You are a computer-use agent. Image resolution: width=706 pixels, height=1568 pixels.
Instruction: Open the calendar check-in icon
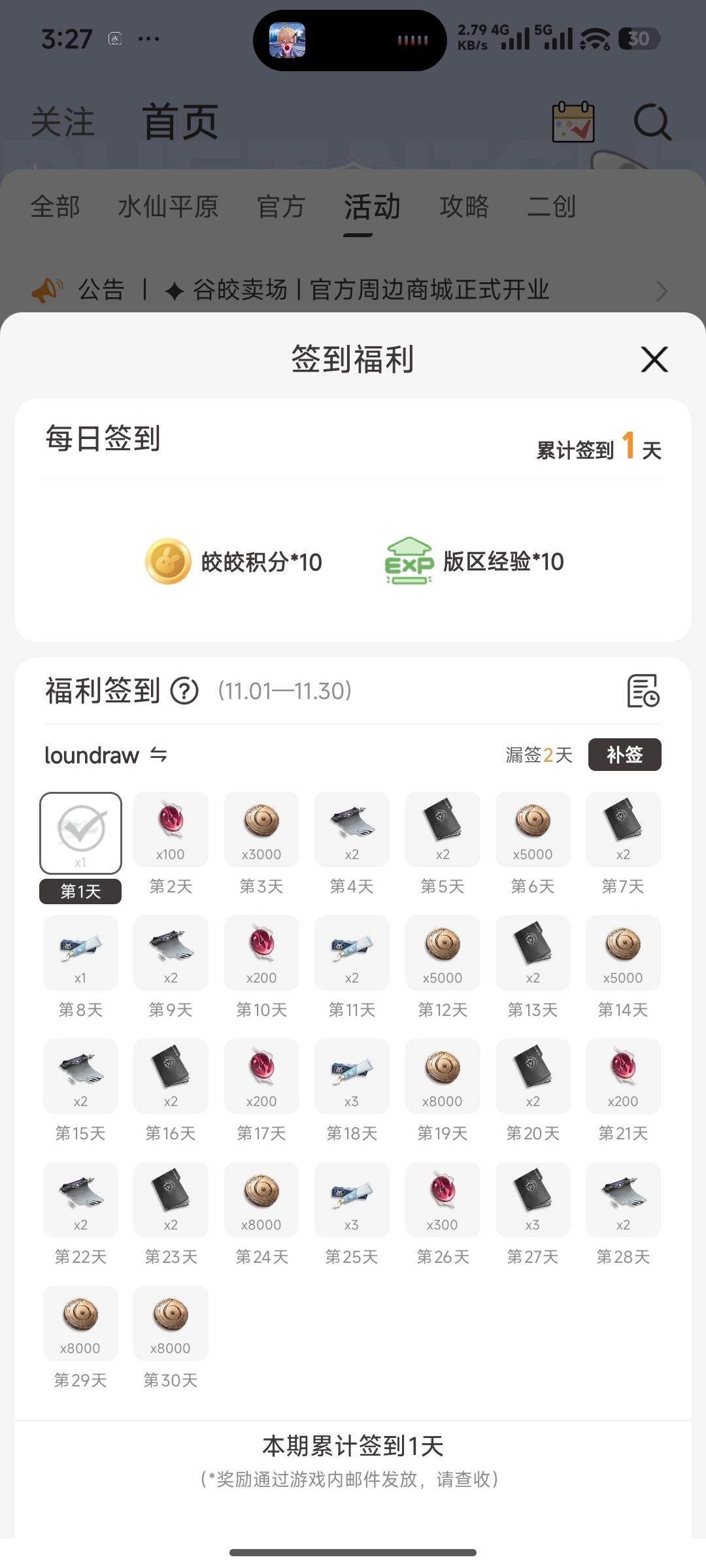pyautogui.click(x=573, y=122)
